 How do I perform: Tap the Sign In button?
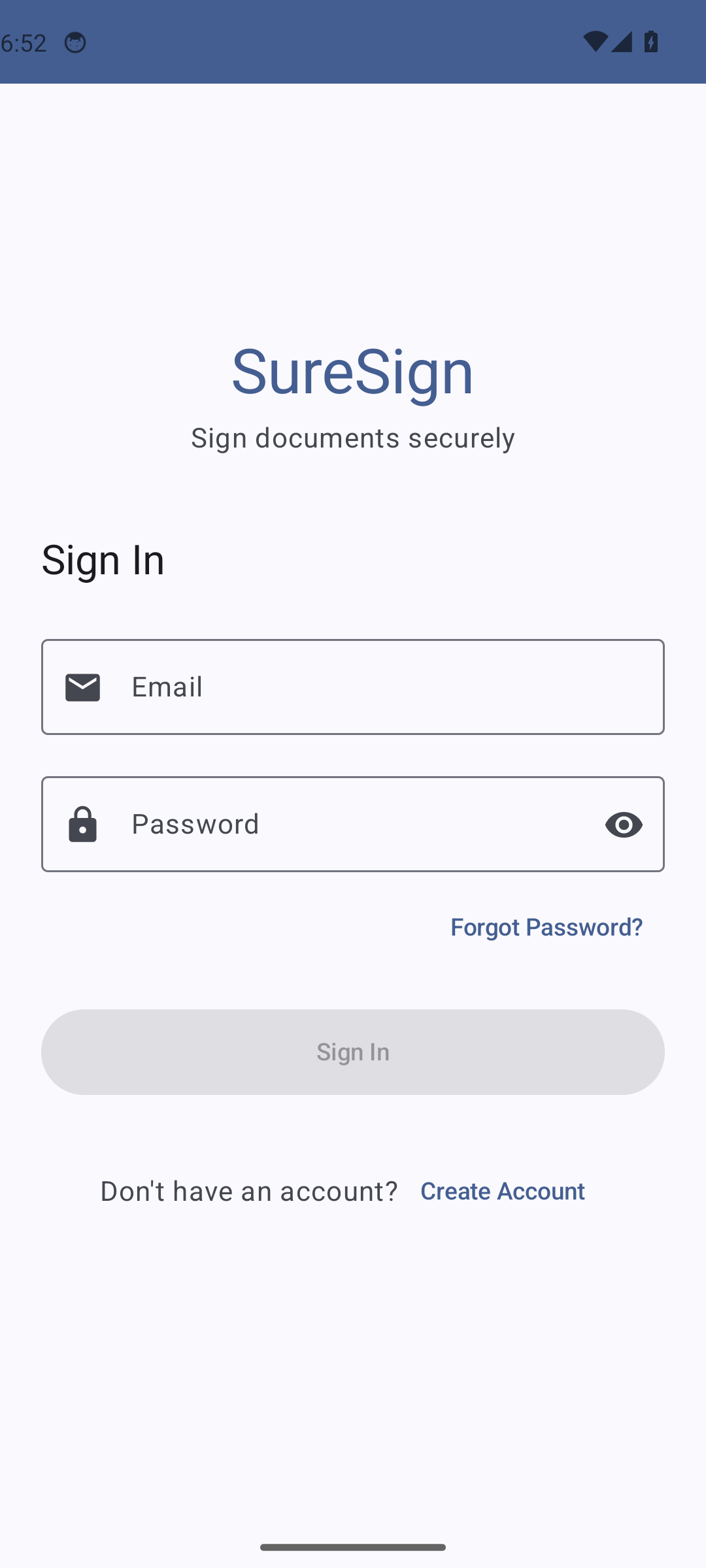pyautogui.click(x=353, y=1052)
